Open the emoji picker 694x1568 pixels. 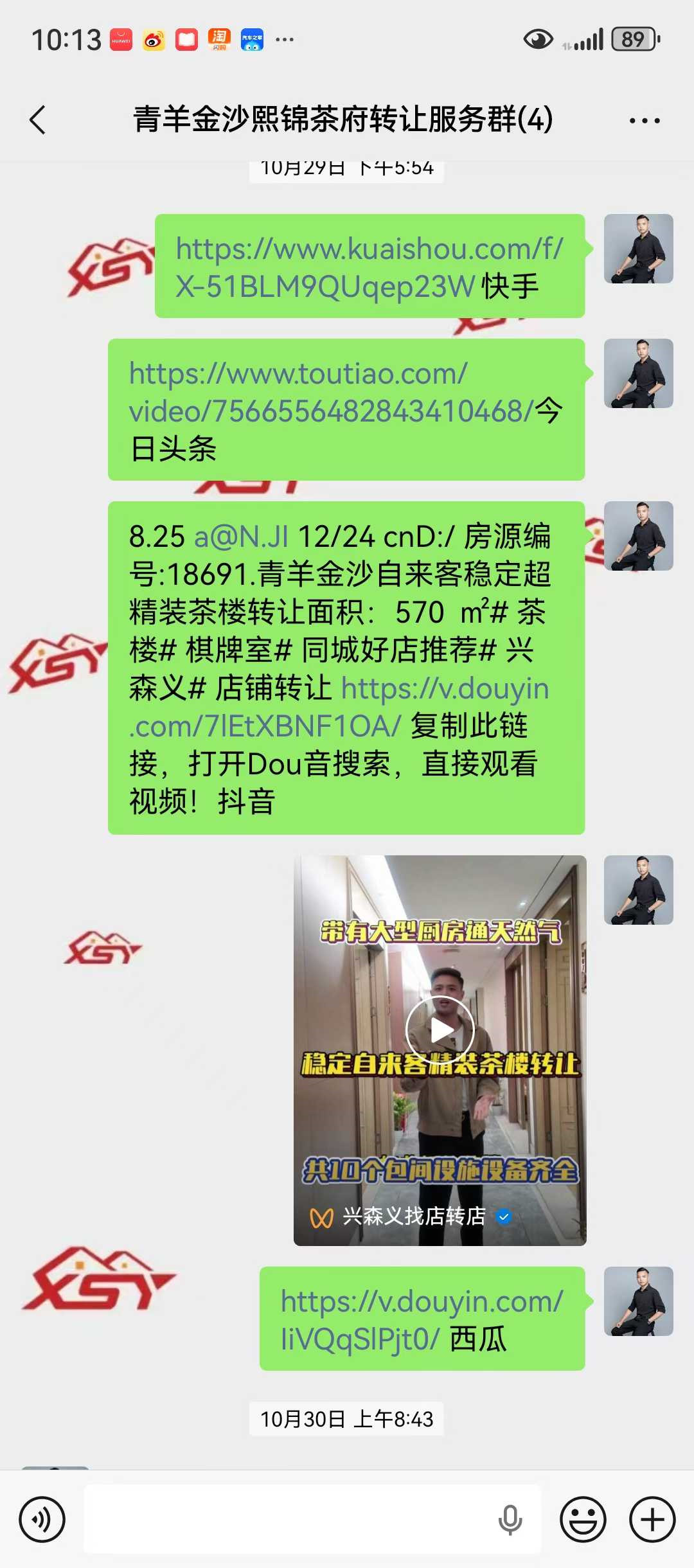click(583, 1520)
